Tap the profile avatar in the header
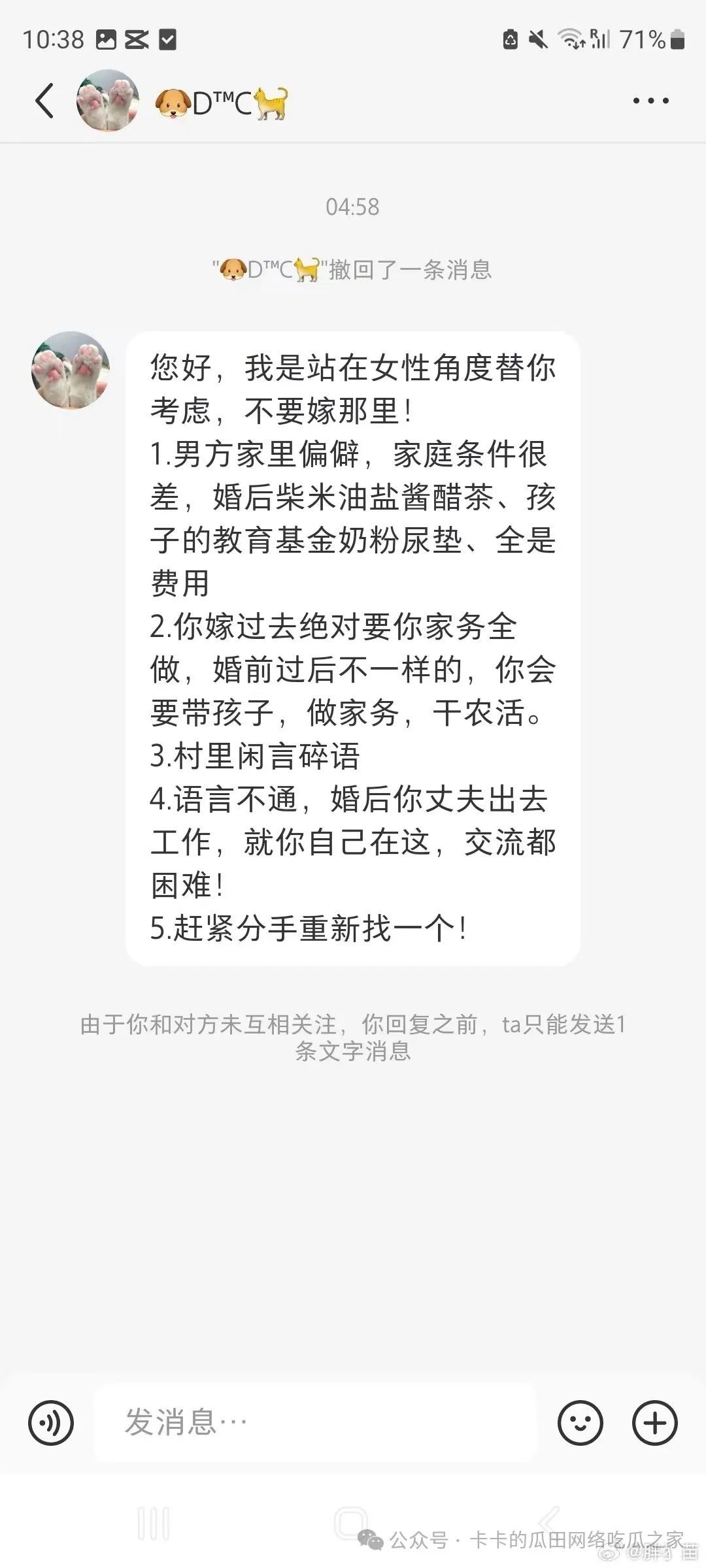The height and width of the screenshot is (1568, 706). [x=108, y=101]
